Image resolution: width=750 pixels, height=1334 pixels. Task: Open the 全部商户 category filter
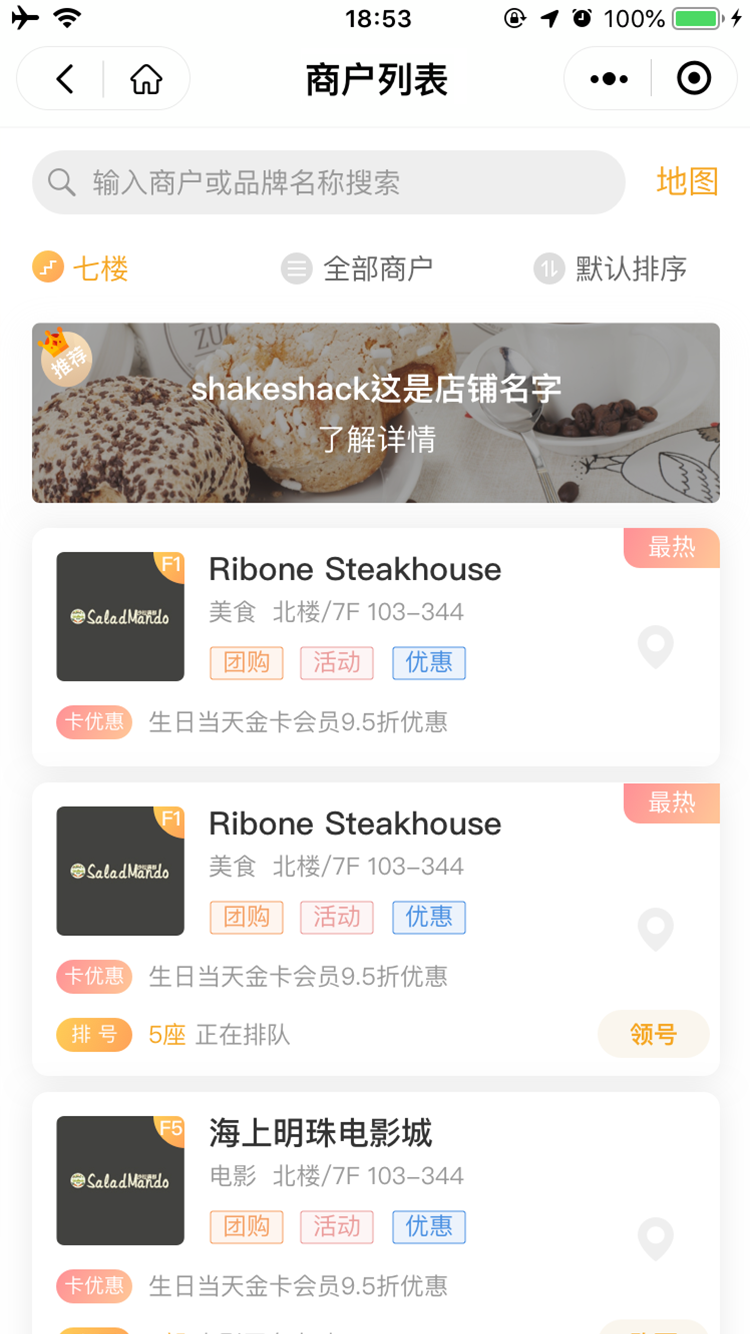357,268
